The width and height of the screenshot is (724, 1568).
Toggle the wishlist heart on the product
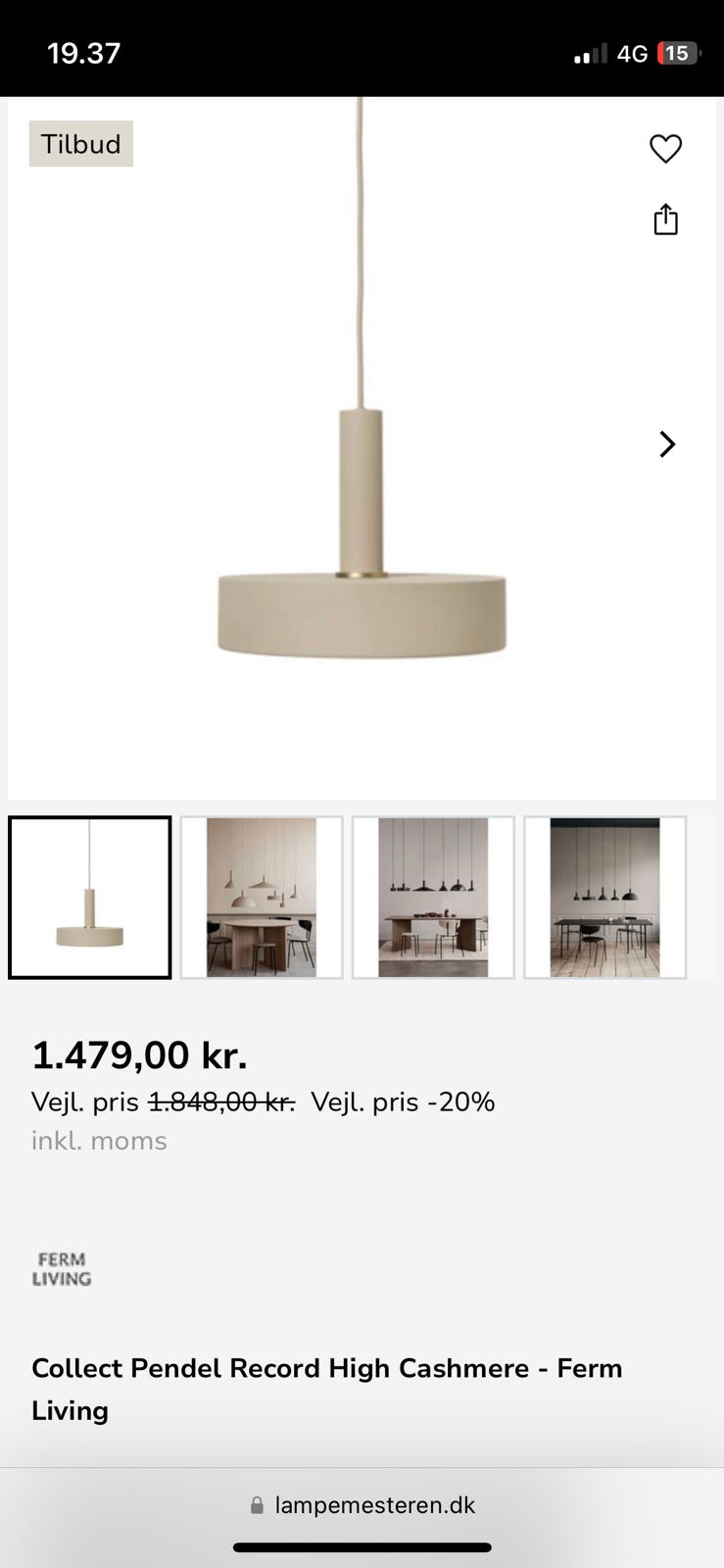point(666,148)
